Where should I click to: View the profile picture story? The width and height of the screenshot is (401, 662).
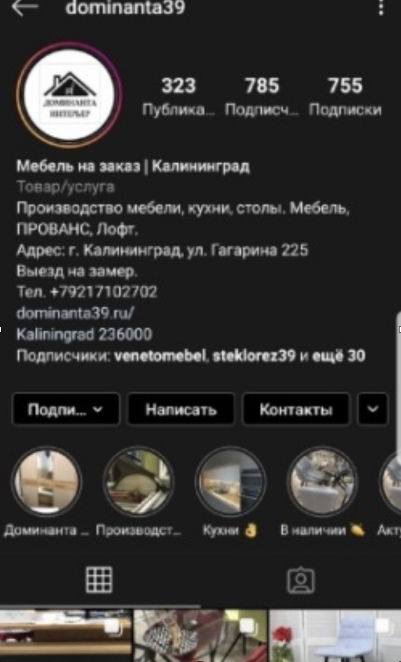pos(70,95)
